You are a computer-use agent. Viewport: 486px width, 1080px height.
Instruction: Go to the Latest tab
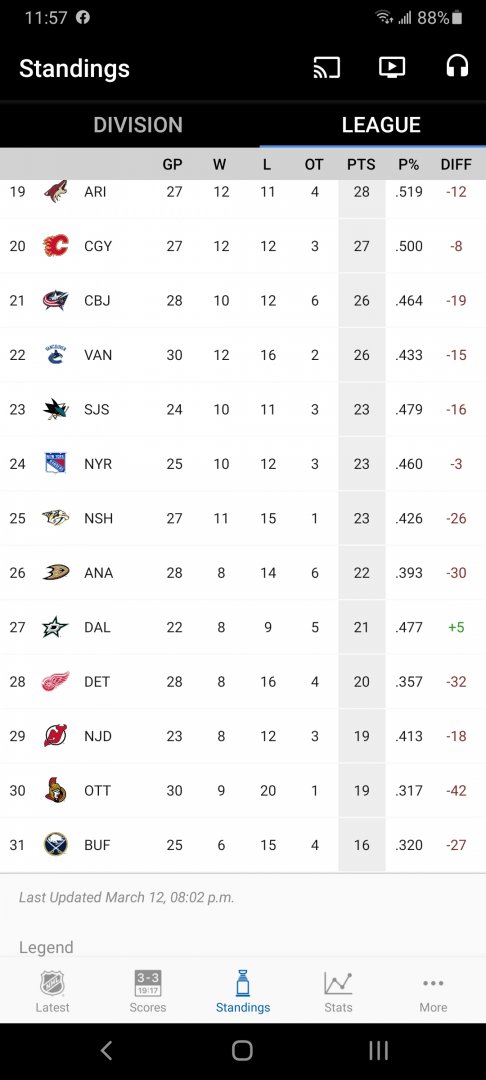pos(52,992)
